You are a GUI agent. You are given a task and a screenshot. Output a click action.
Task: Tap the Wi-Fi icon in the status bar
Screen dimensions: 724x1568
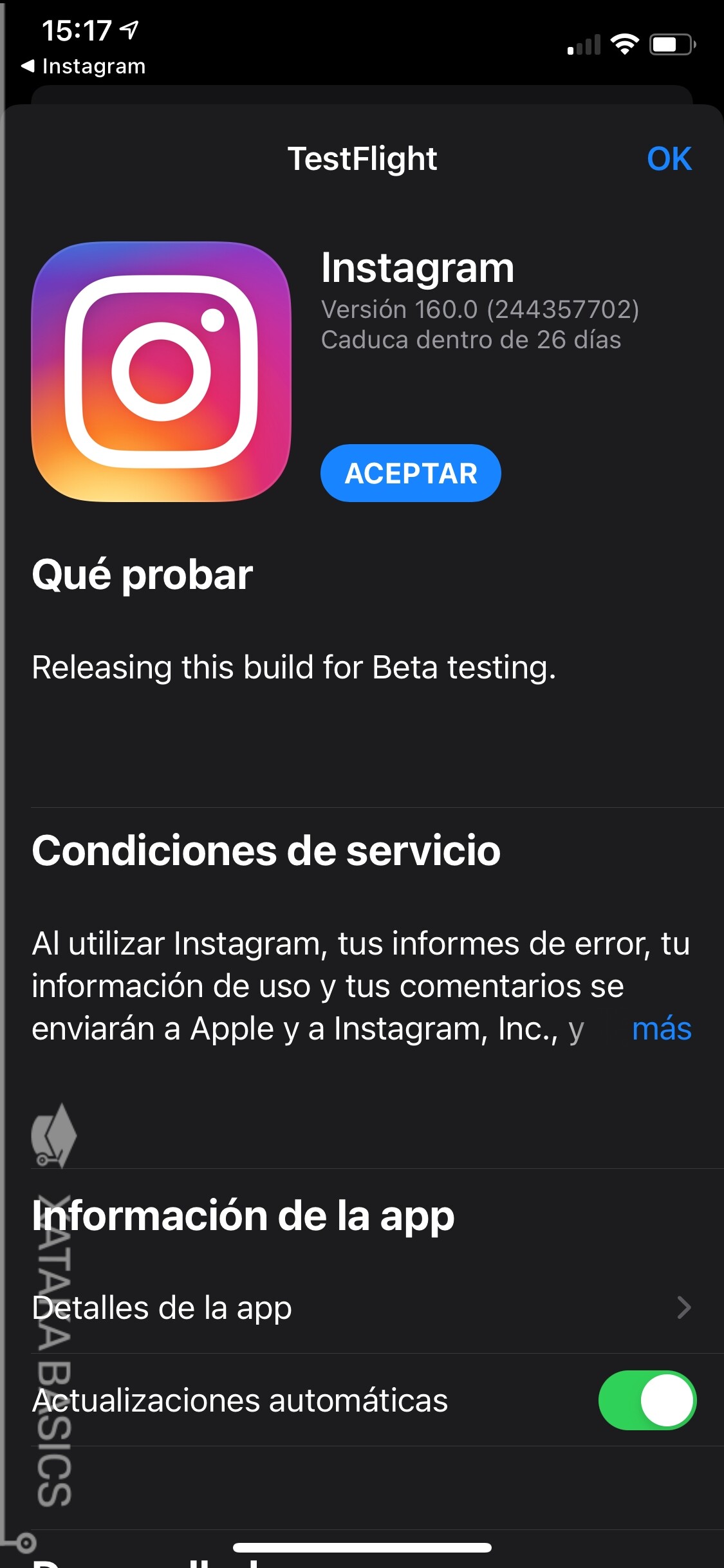625,43
